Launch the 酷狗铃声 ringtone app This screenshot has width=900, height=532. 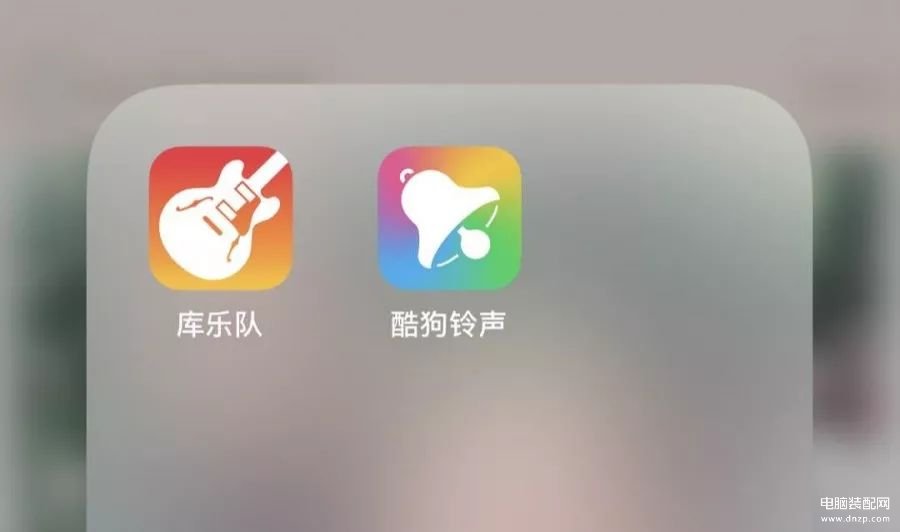449,218
